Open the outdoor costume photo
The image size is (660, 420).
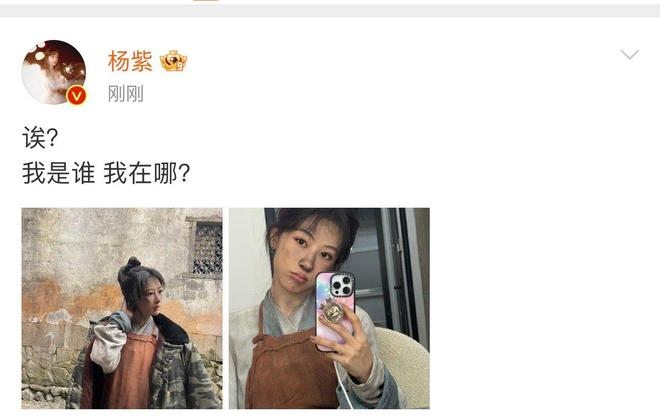click(122, 307)
